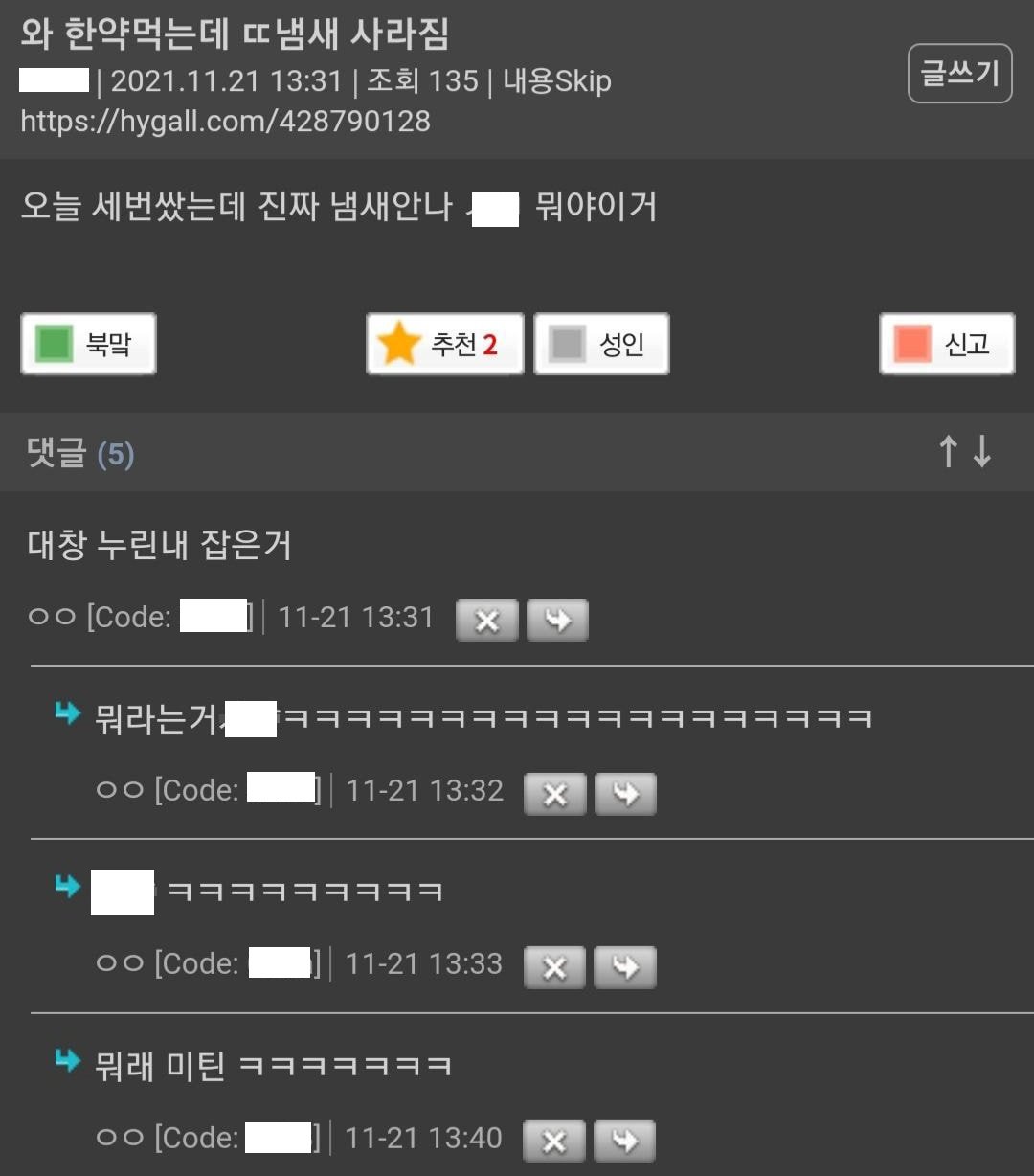Bookmark the post with 북막
The width and height of the screenshot is (1034, 1176).
coord(88,344)
